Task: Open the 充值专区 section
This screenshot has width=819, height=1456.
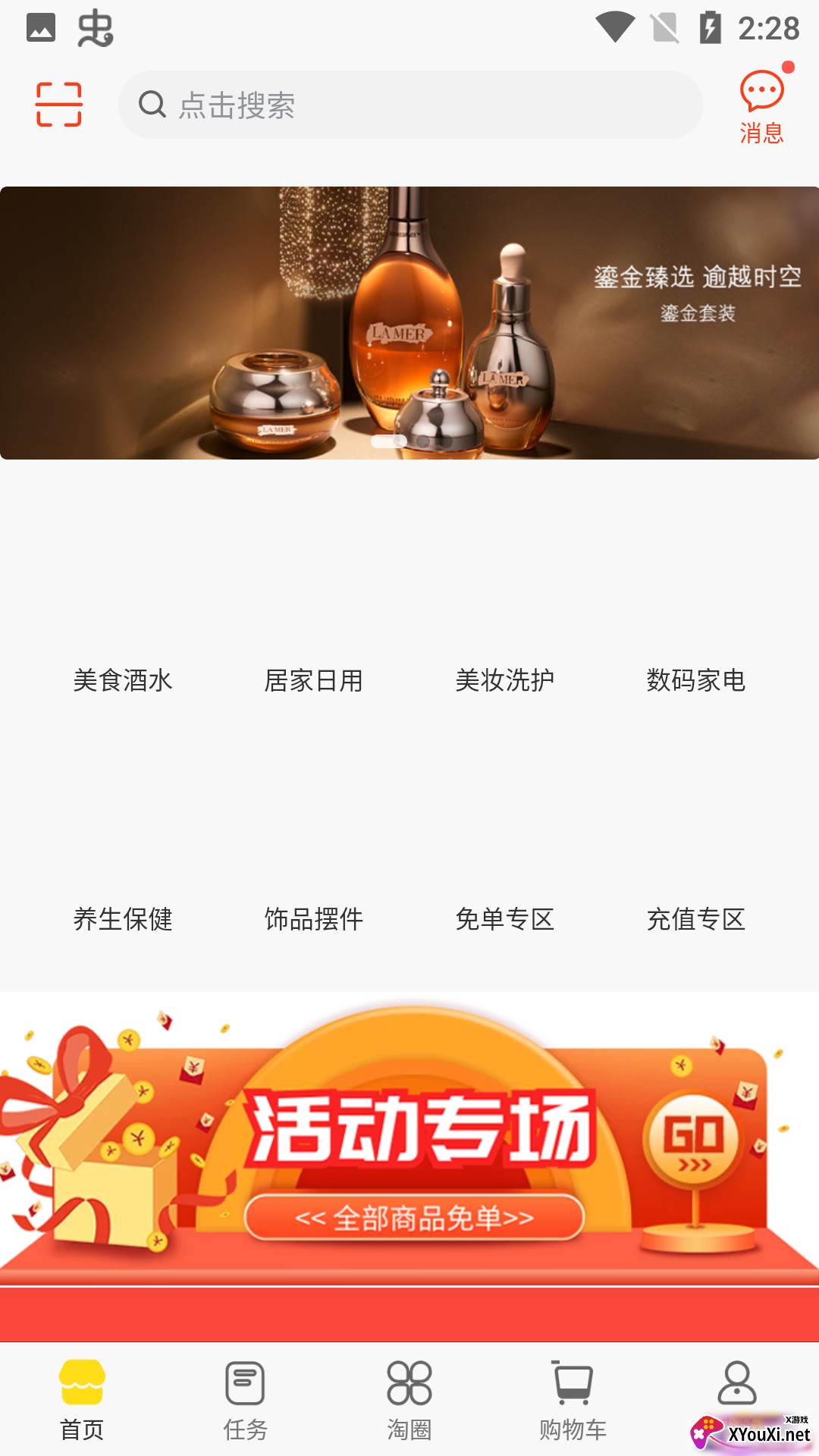Action: (x=696, y=919)
